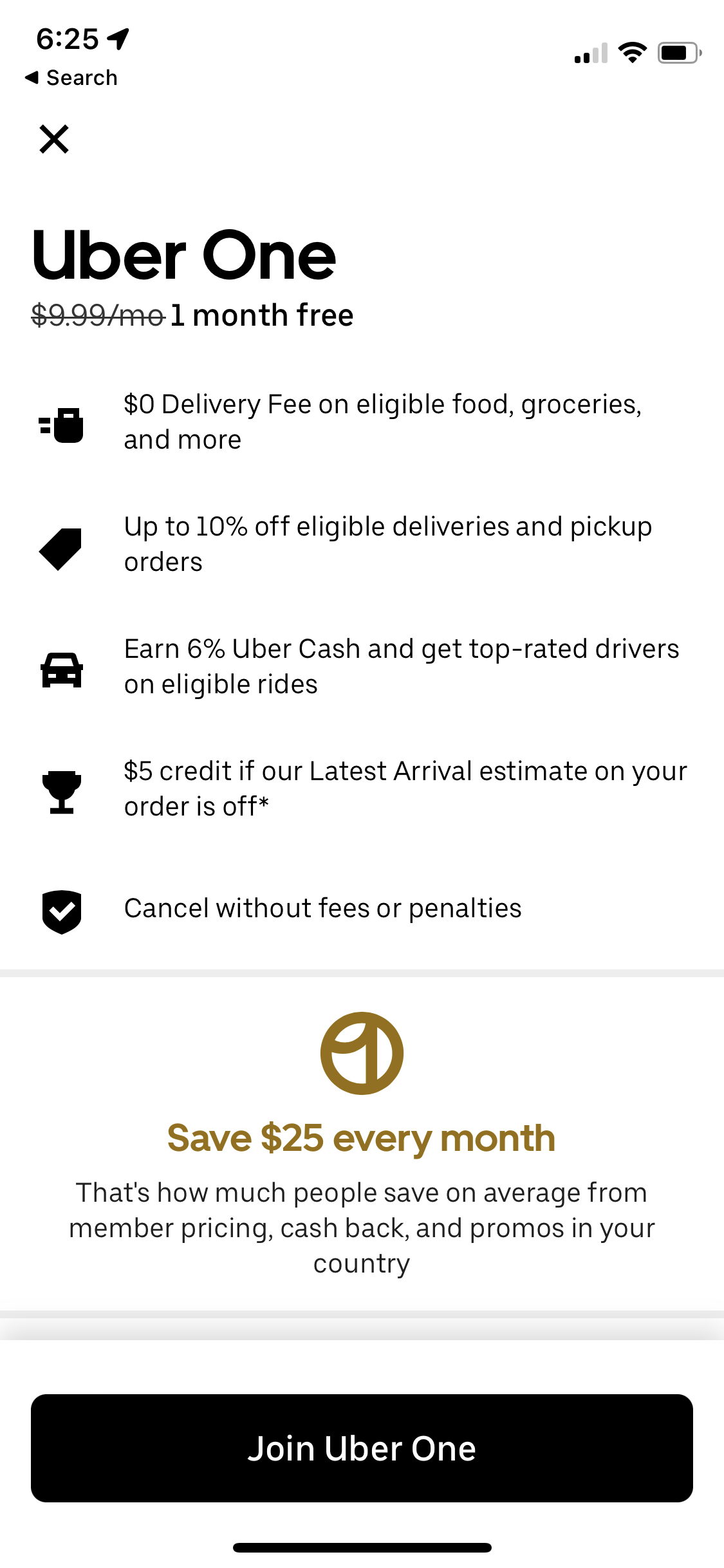Screen dimensions: 724x1568
Task: Return to Search via the back breadcrumb
Action: [x=71, y=78]
